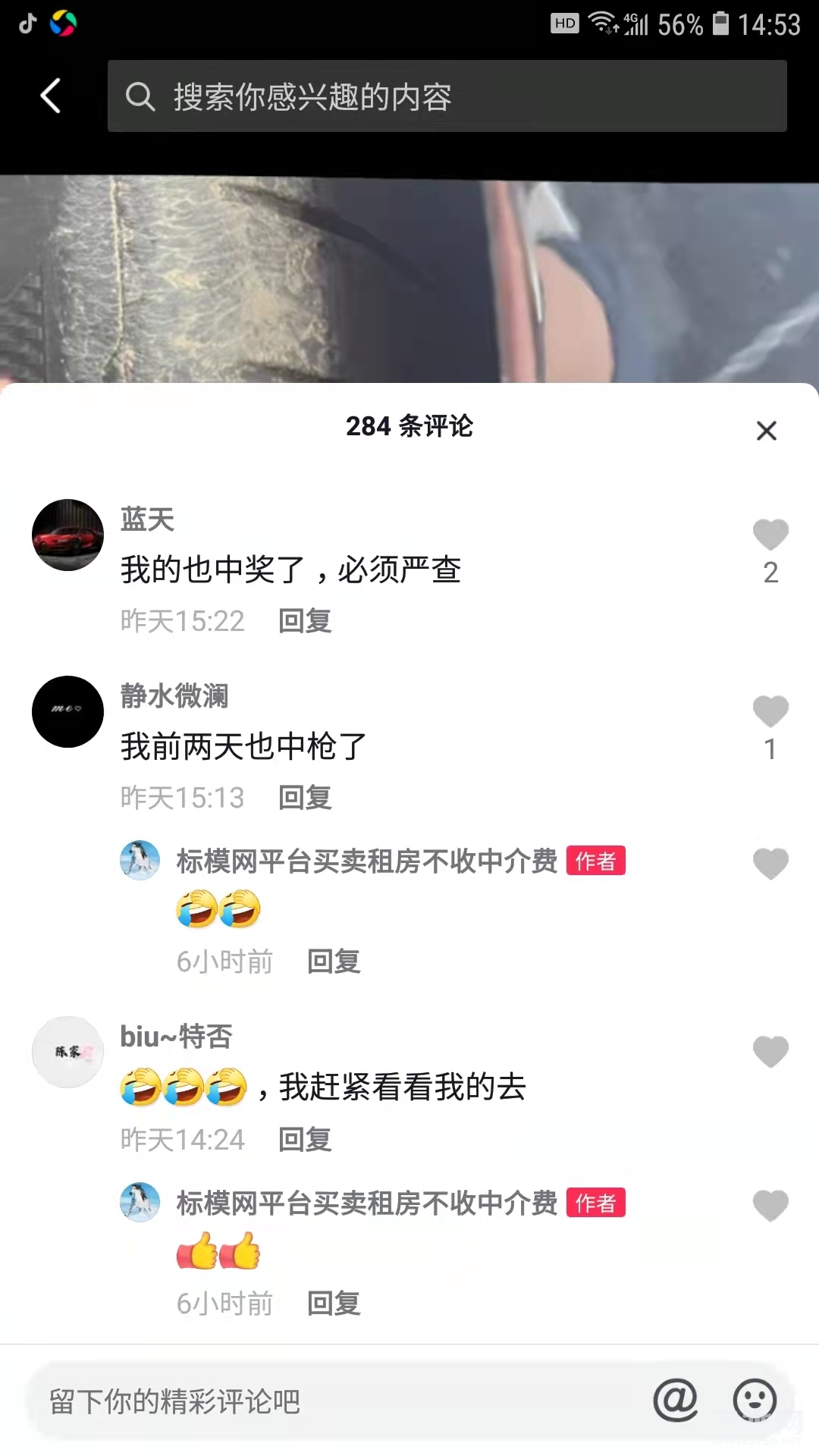Like the author's laughing emoji reply

click(x=770, y=864)
